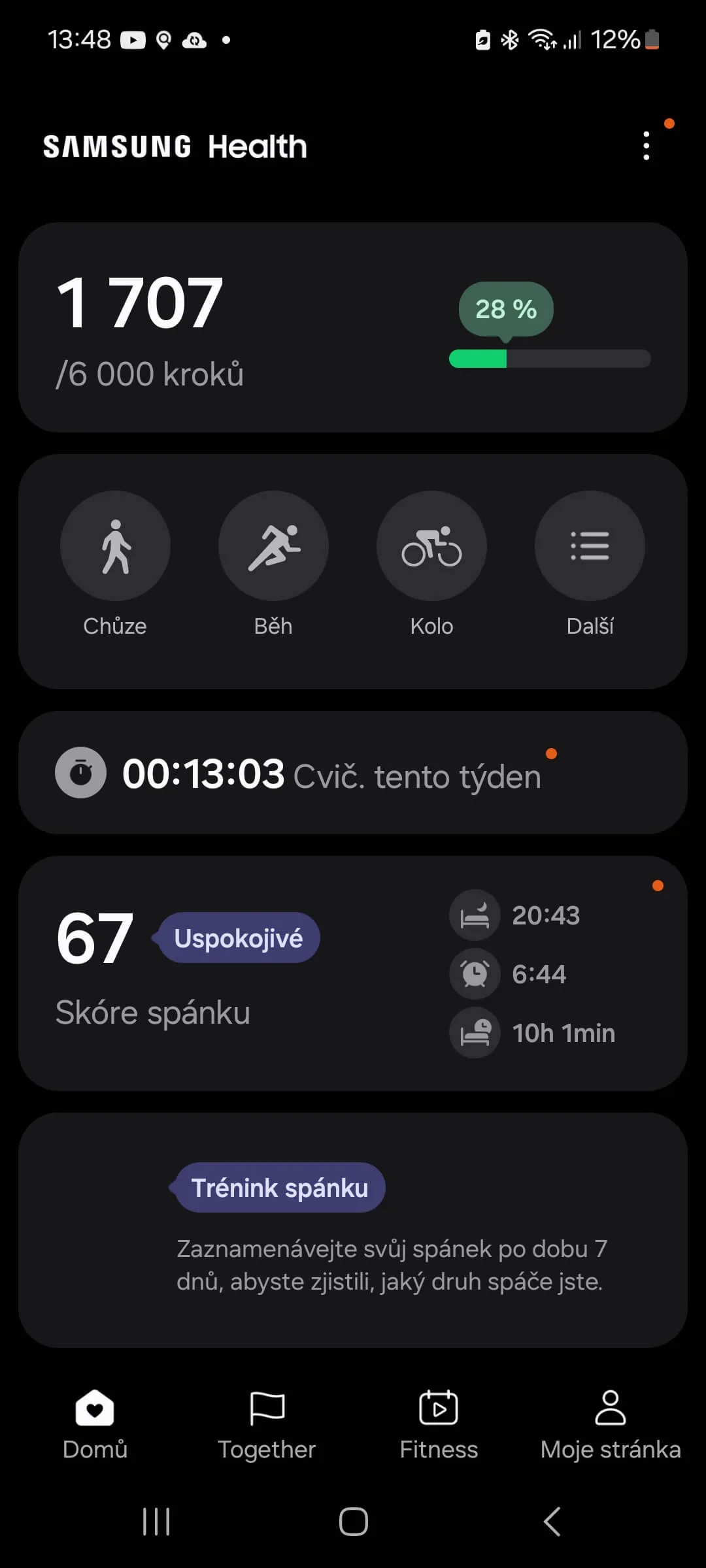The height and width of the screenshot is (1568, 706).
Task: Open the Trénink spánku card
Action: [x=353, y=1230]
